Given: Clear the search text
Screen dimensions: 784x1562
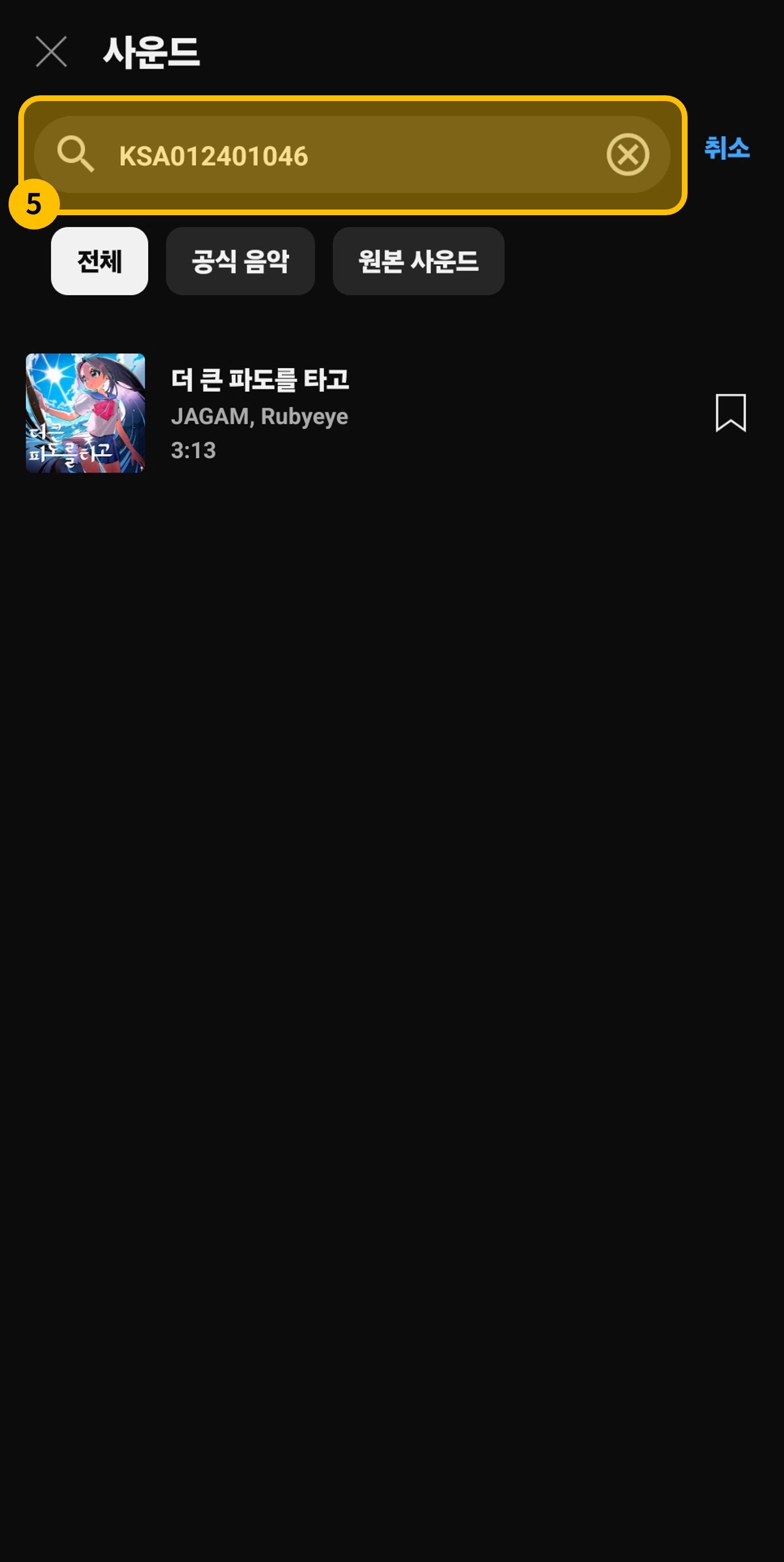Looking at the screenshot, I should (628, 155).
